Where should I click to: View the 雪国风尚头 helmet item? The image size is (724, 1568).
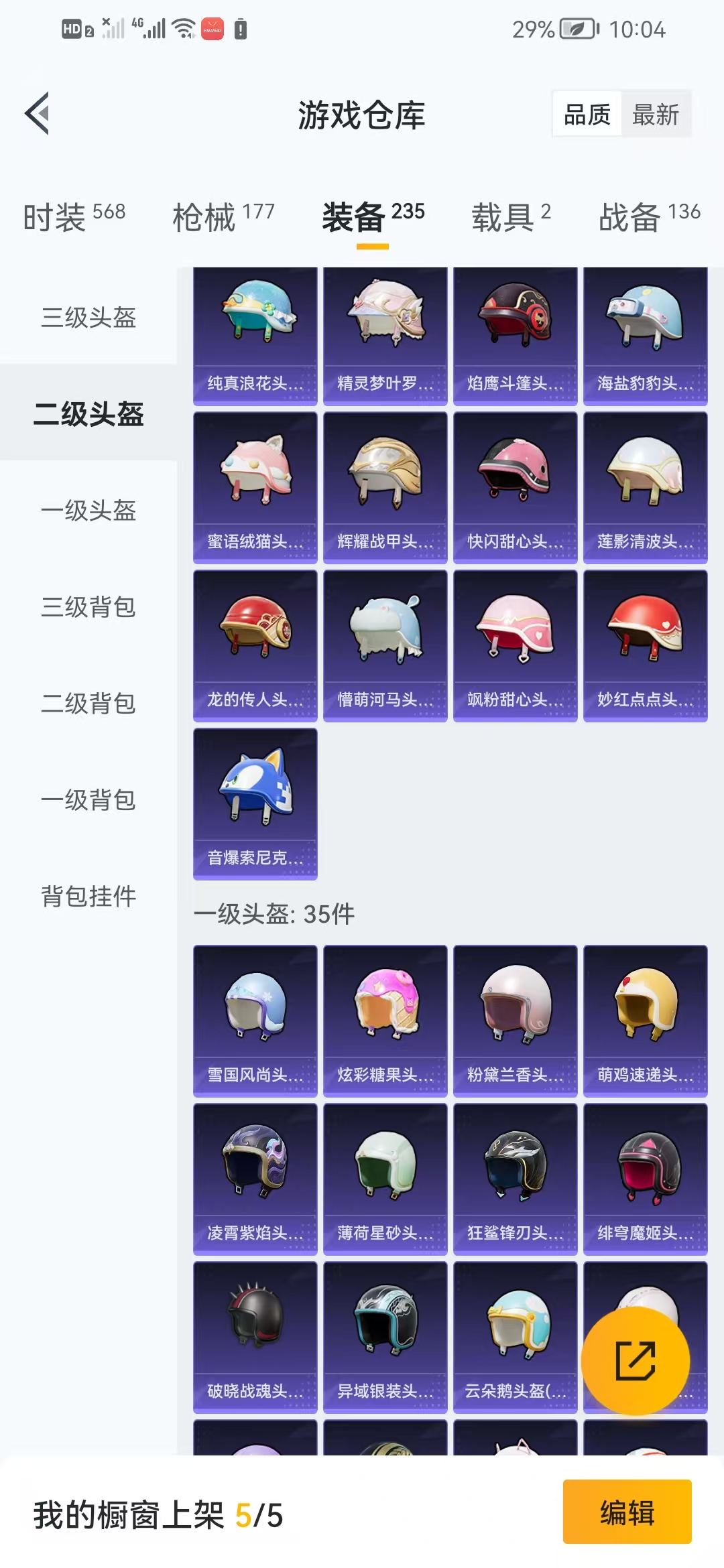coord(255,1021)
